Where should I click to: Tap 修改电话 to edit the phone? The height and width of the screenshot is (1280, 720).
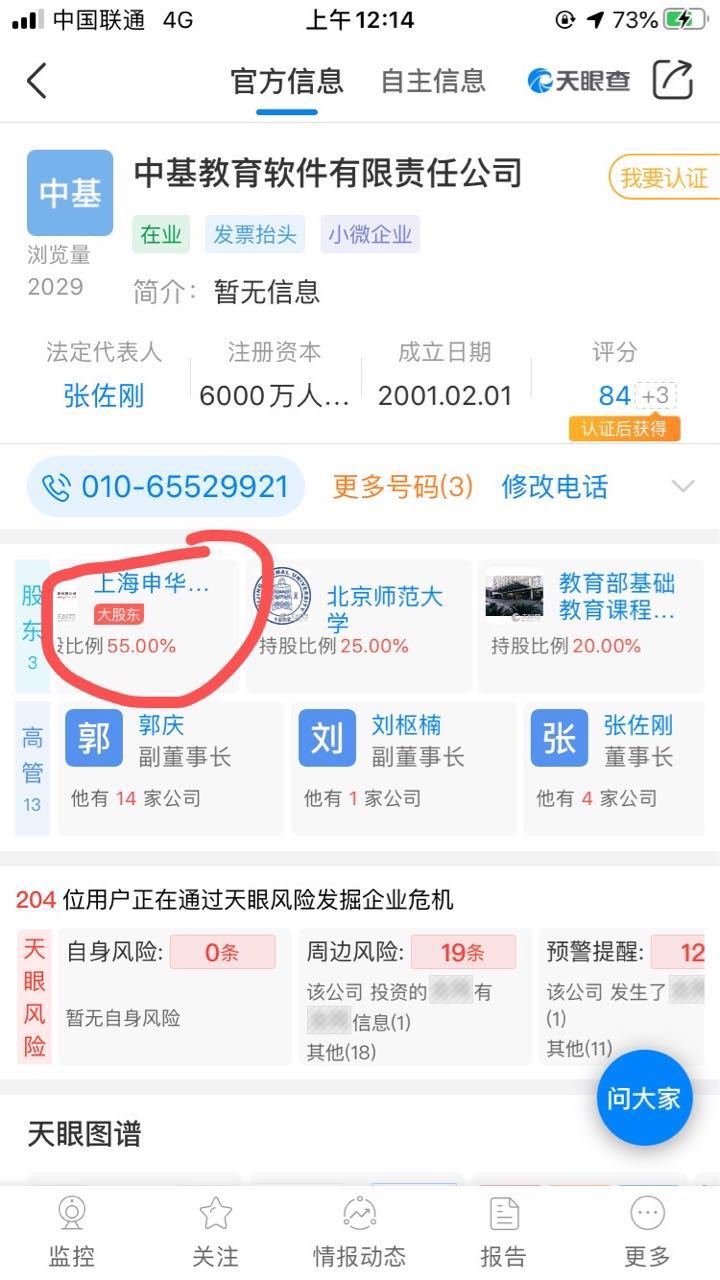[x=553, y=485]
